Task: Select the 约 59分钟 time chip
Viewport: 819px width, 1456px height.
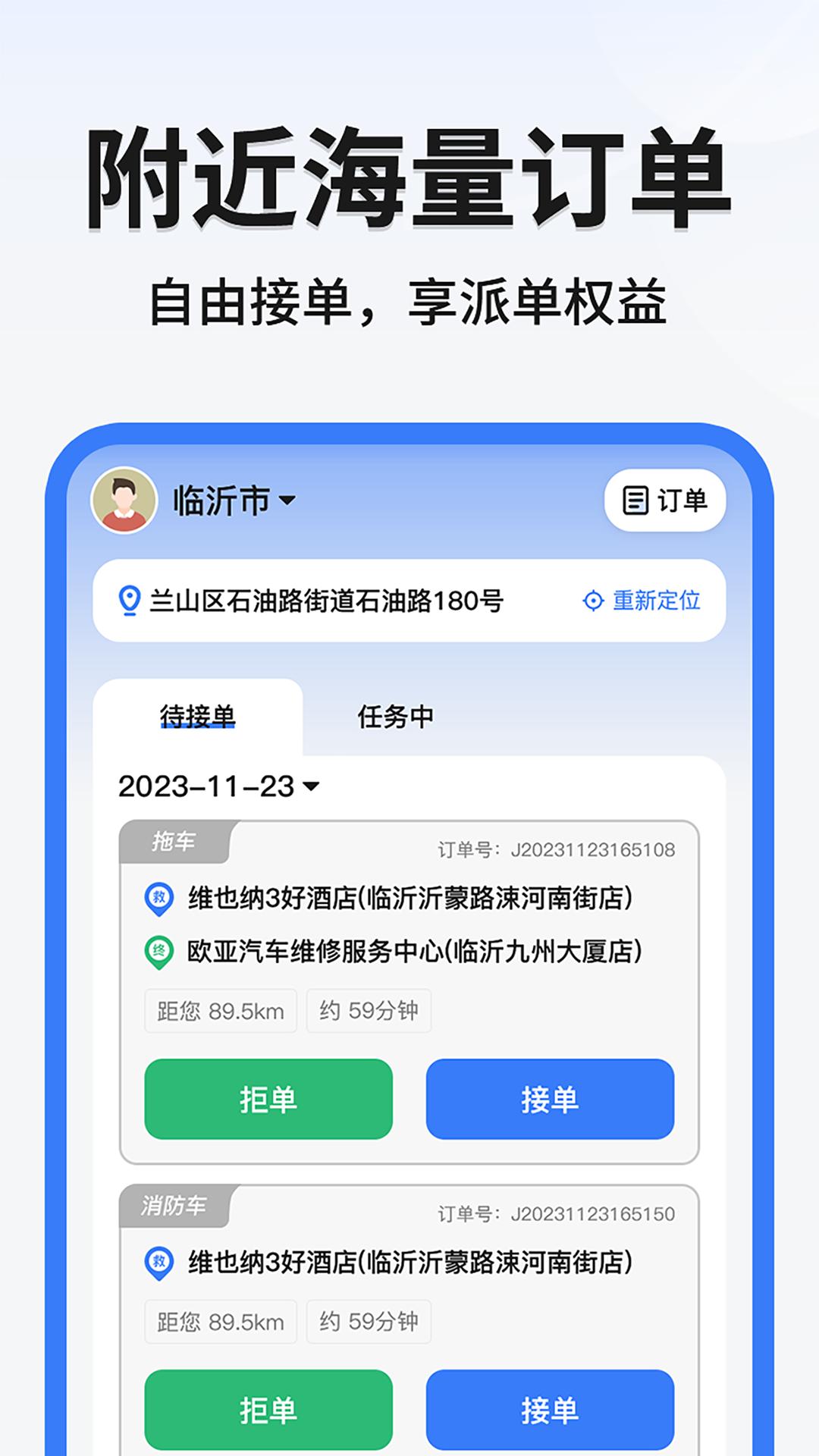Action: 369,1011
